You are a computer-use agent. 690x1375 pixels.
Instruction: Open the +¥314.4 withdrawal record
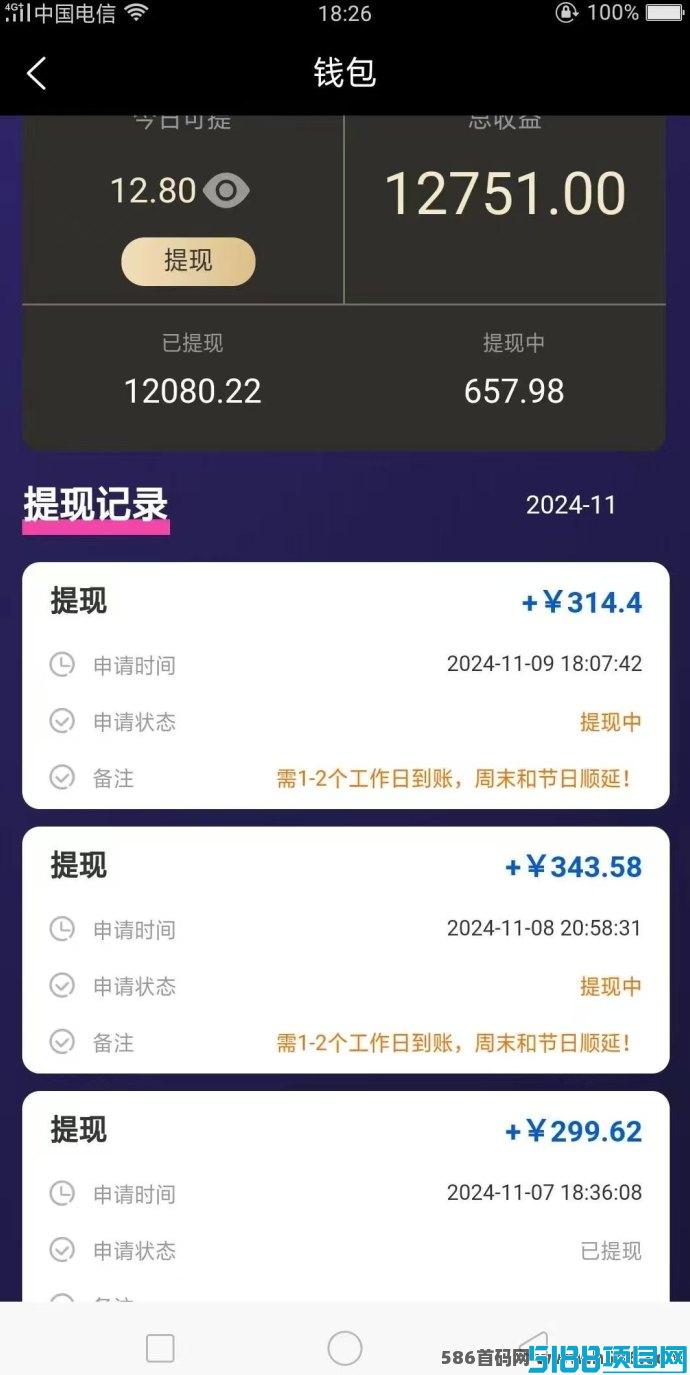pos(345,685)
